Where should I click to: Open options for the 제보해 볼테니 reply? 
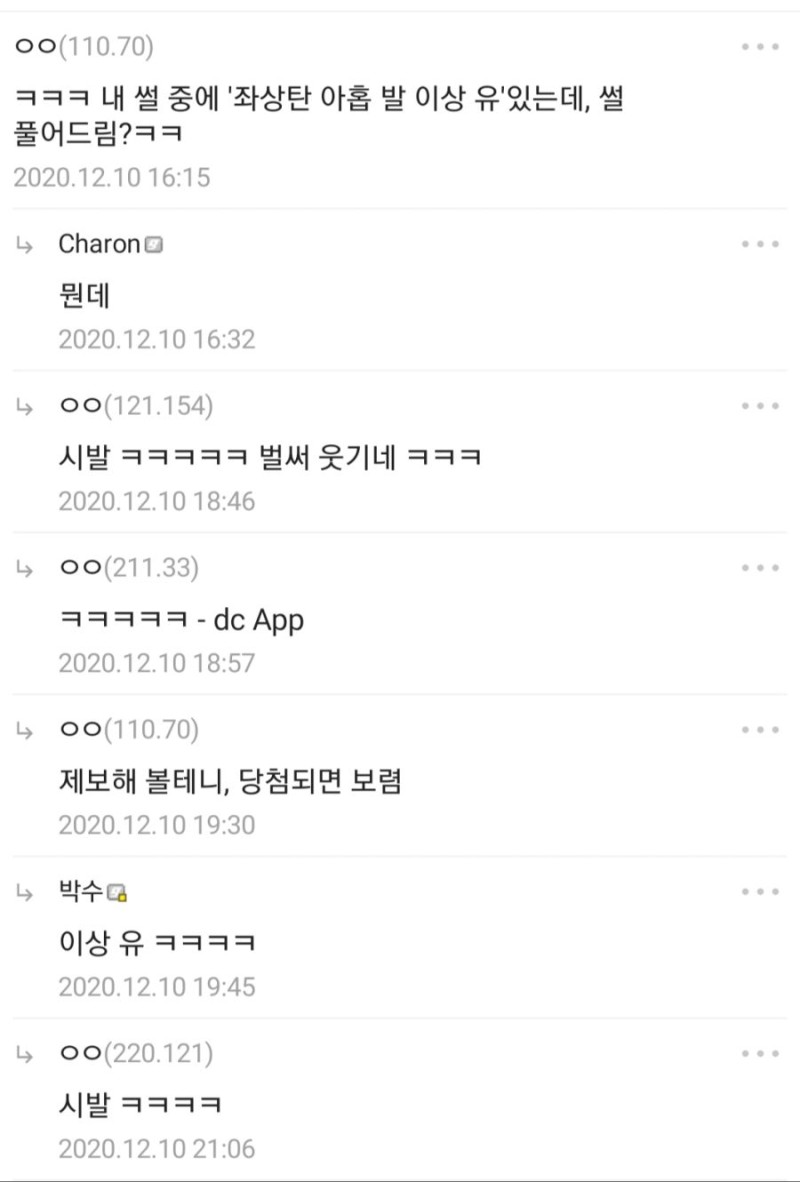pyautogui.click(x=759, y=730)
